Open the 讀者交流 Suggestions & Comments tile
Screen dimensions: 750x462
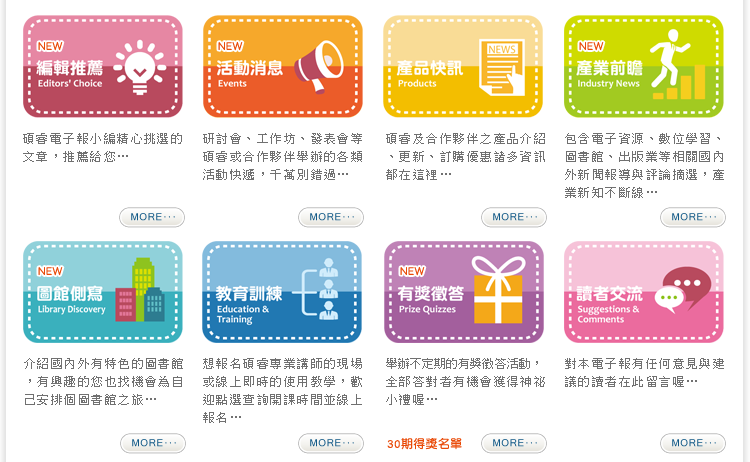(643, 292)
